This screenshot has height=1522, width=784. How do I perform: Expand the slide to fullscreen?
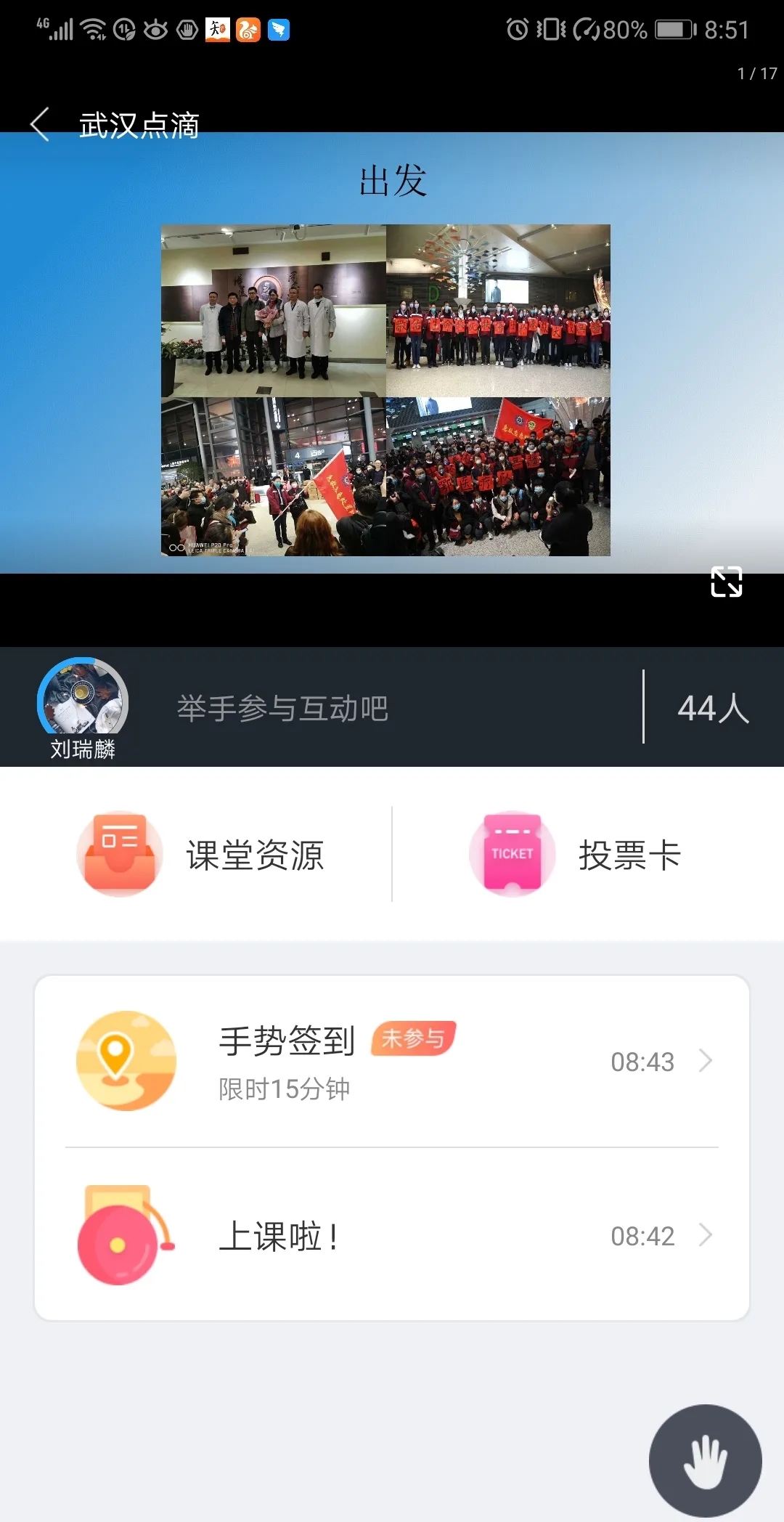pyautogui.click(x=726, y=582)
